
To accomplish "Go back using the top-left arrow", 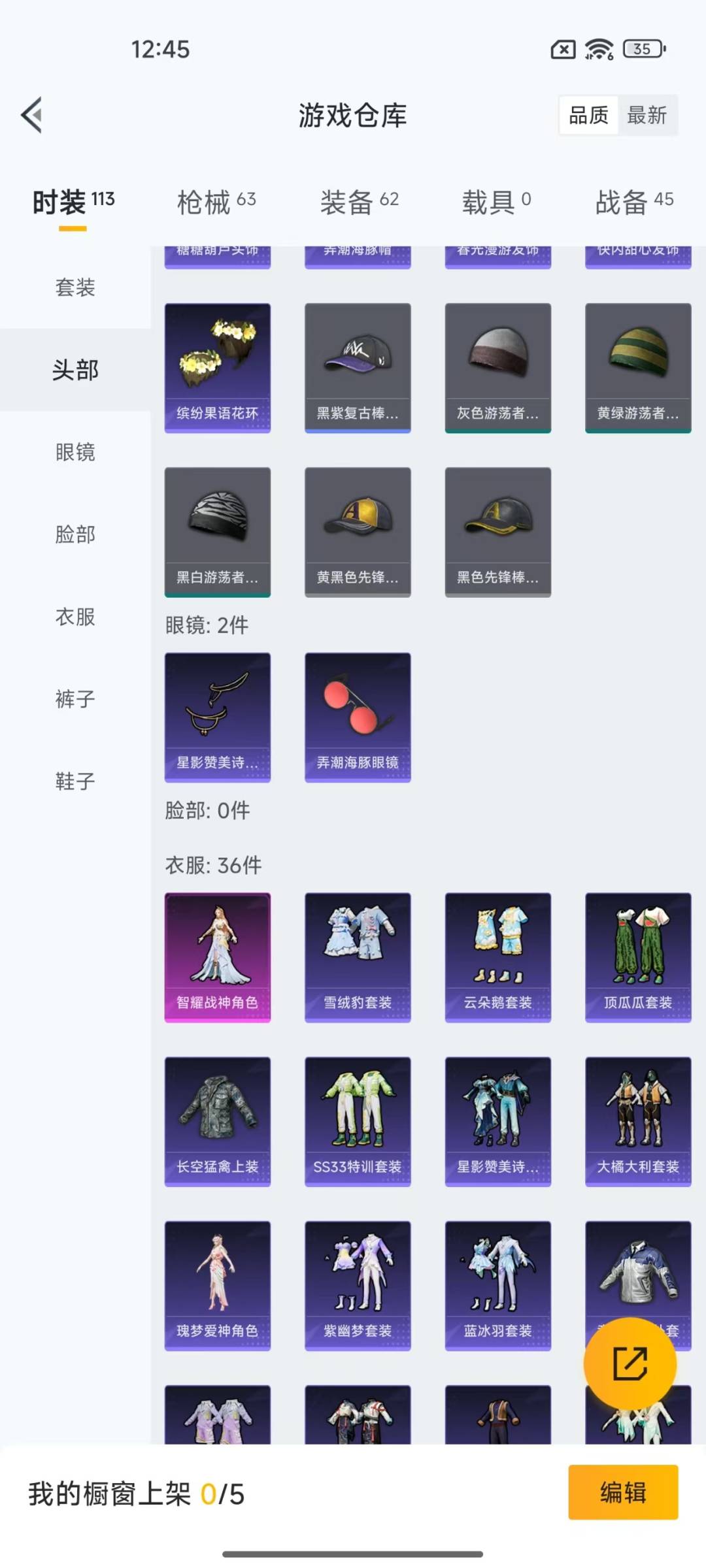I will coord(32,115).
